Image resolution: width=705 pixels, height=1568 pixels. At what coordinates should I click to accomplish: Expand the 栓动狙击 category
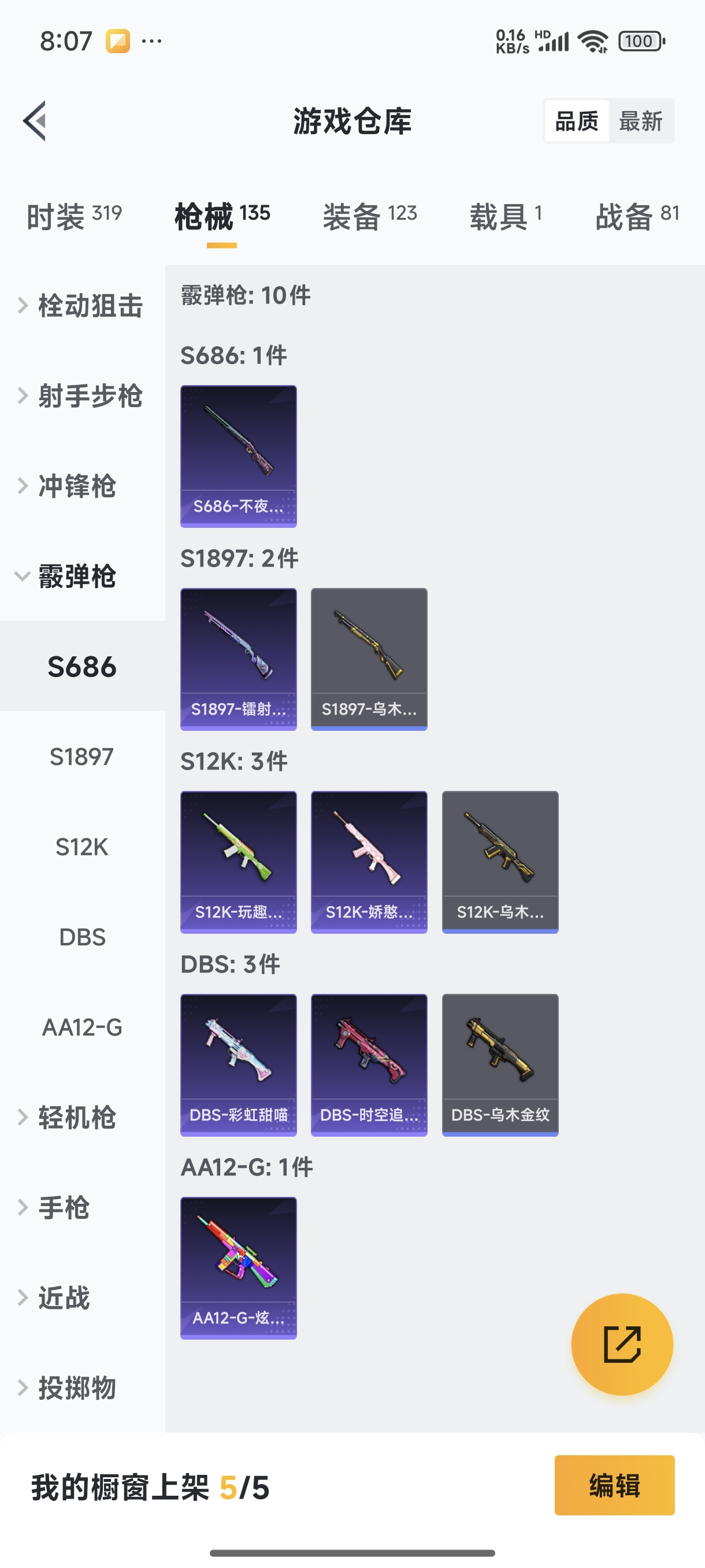click(82, 306)
